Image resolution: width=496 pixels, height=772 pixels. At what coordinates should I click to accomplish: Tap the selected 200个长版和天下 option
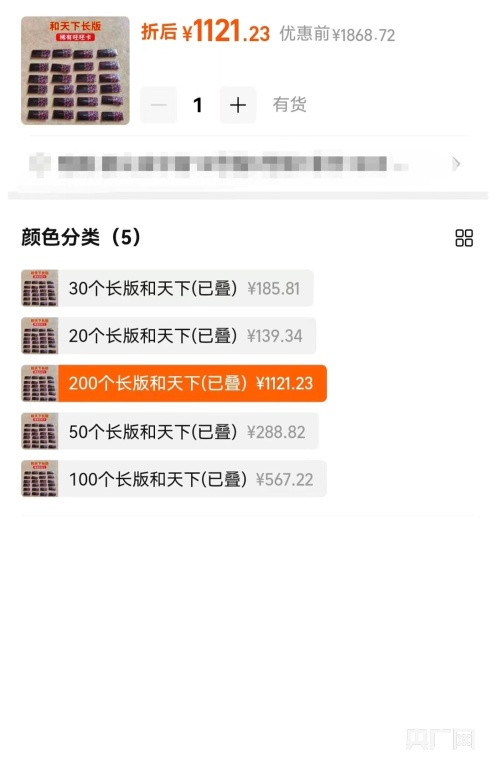pos(174,383)
